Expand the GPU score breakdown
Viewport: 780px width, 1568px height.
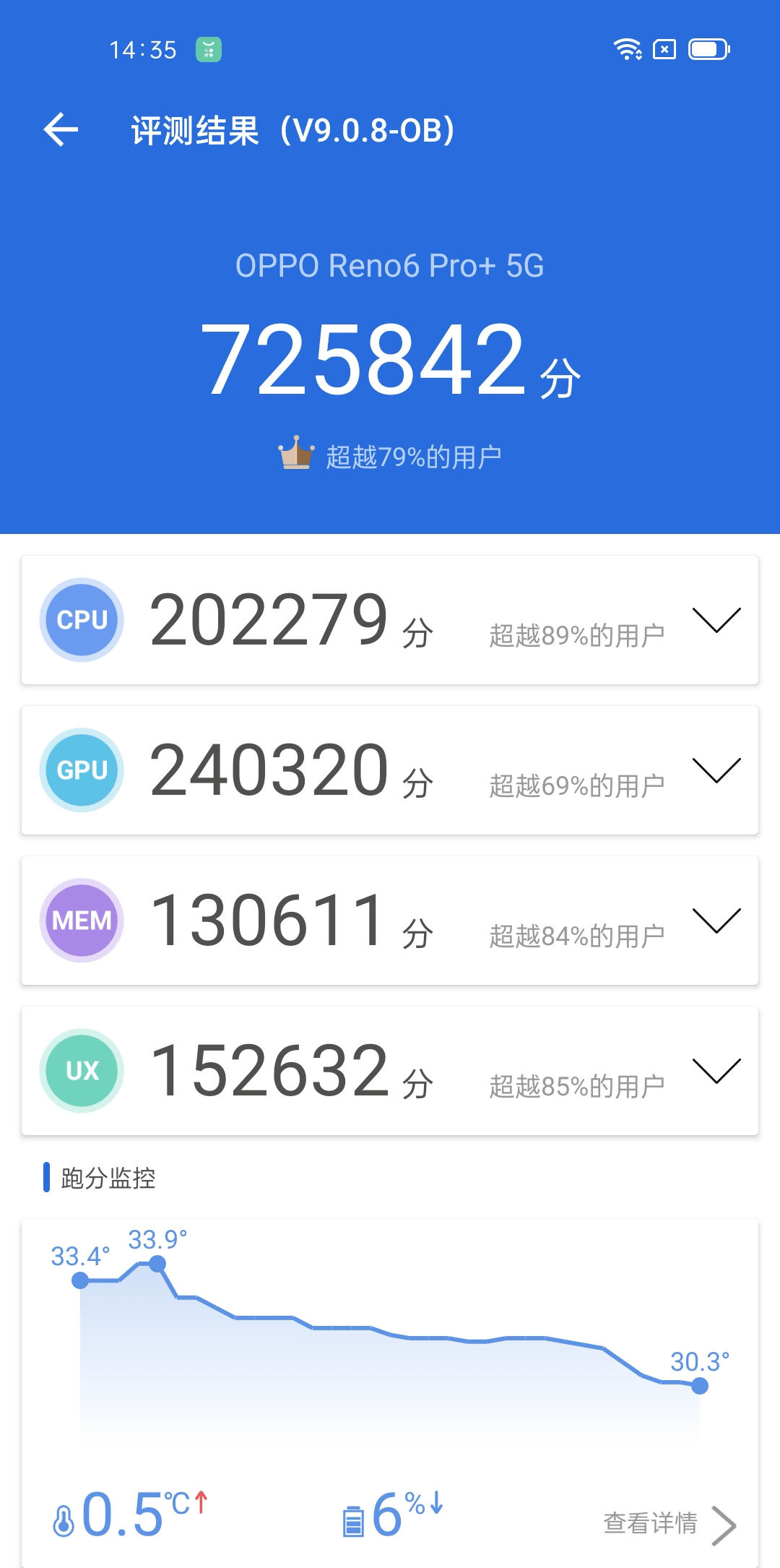716,770
